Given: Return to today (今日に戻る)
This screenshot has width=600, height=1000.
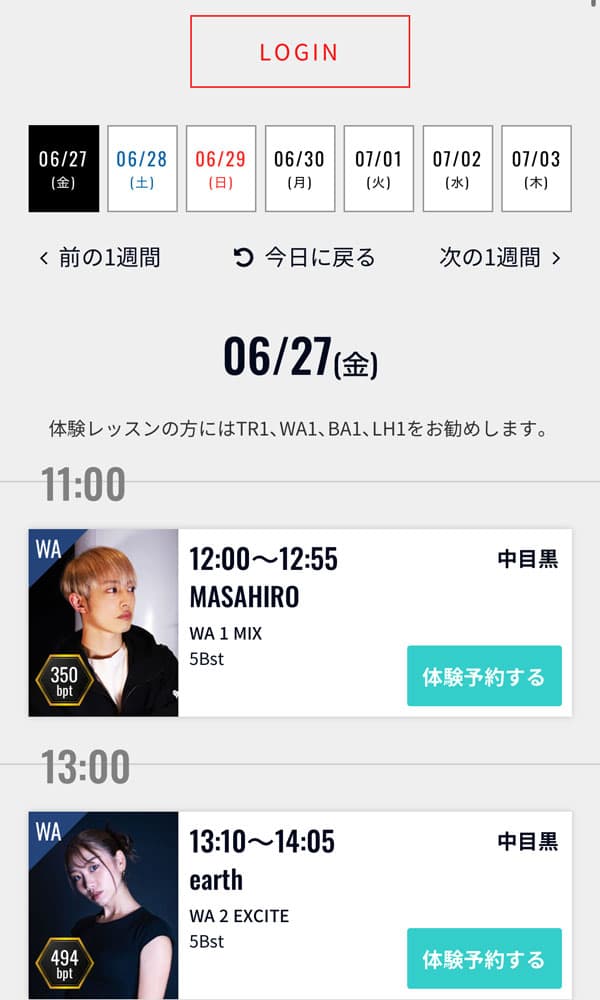Looking at the screenshot, I should pyautogui.click(x=304, y=258).
